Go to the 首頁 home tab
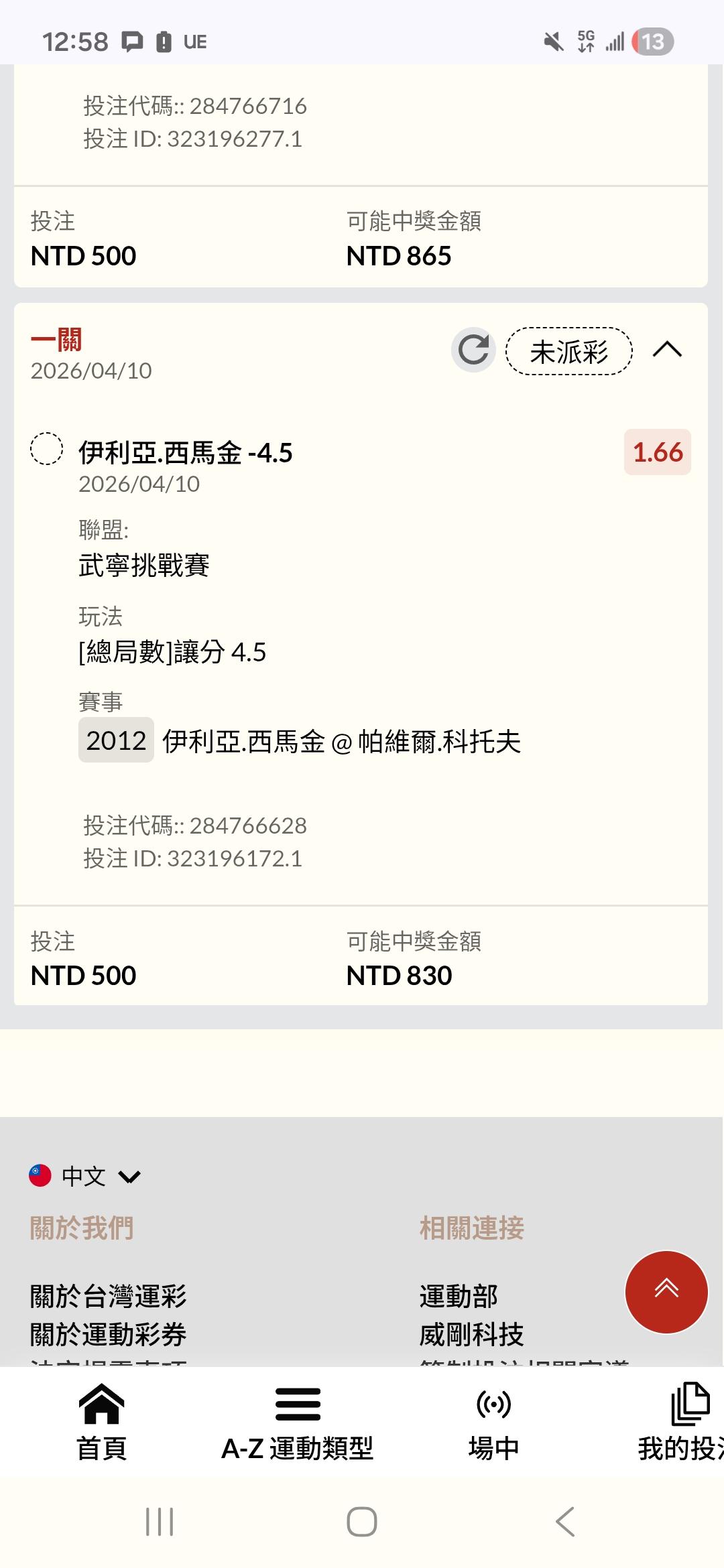 pos(102,1422)
